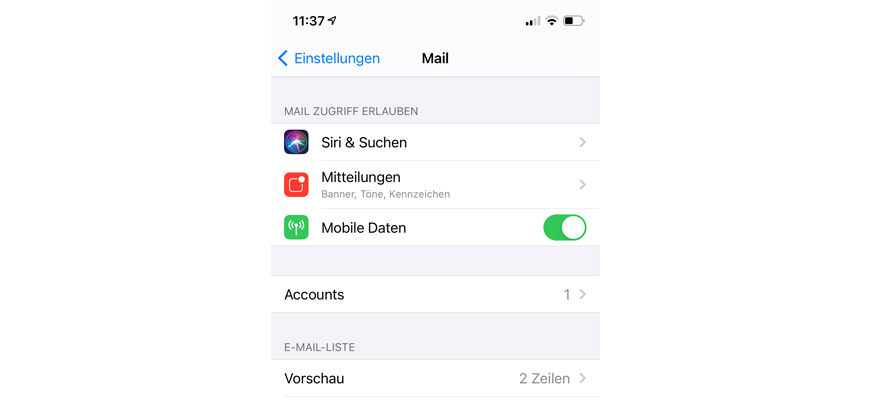Disable the Mobile Daten switch
The height and width of the screenshot is (400, 879).
[564, 227]
